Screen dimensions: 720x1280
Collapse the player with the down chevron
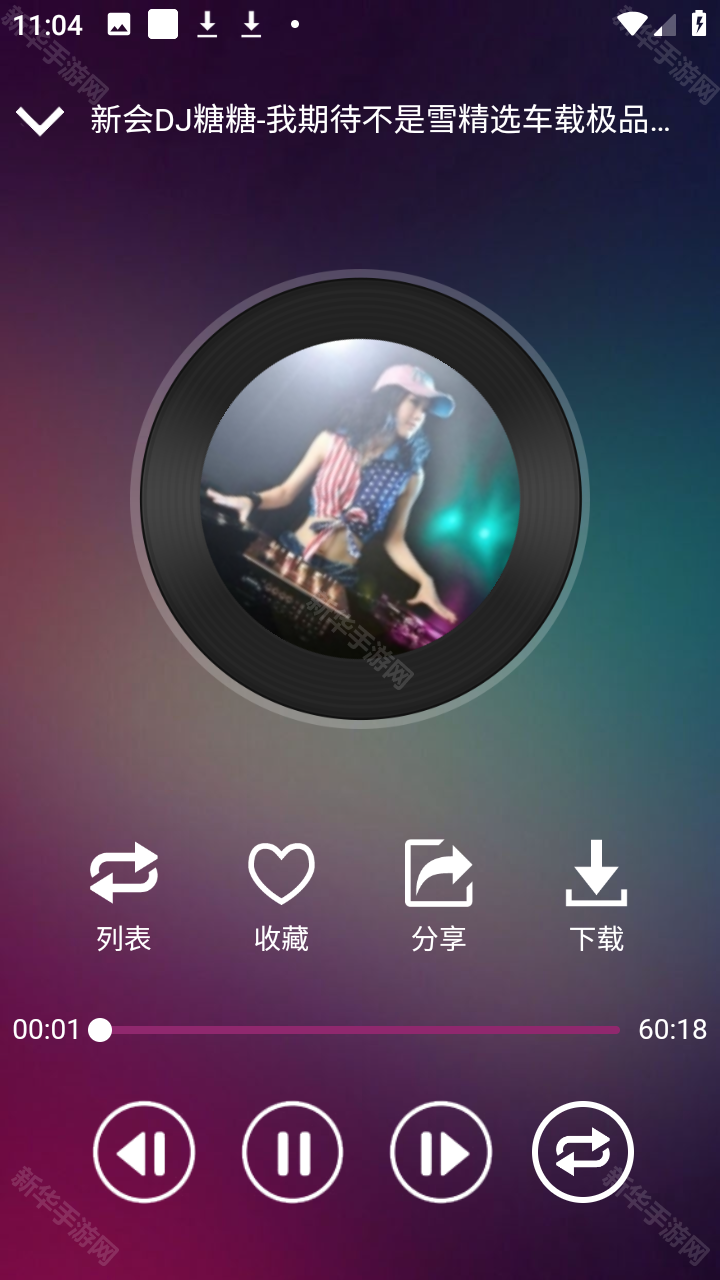[38, 120]
